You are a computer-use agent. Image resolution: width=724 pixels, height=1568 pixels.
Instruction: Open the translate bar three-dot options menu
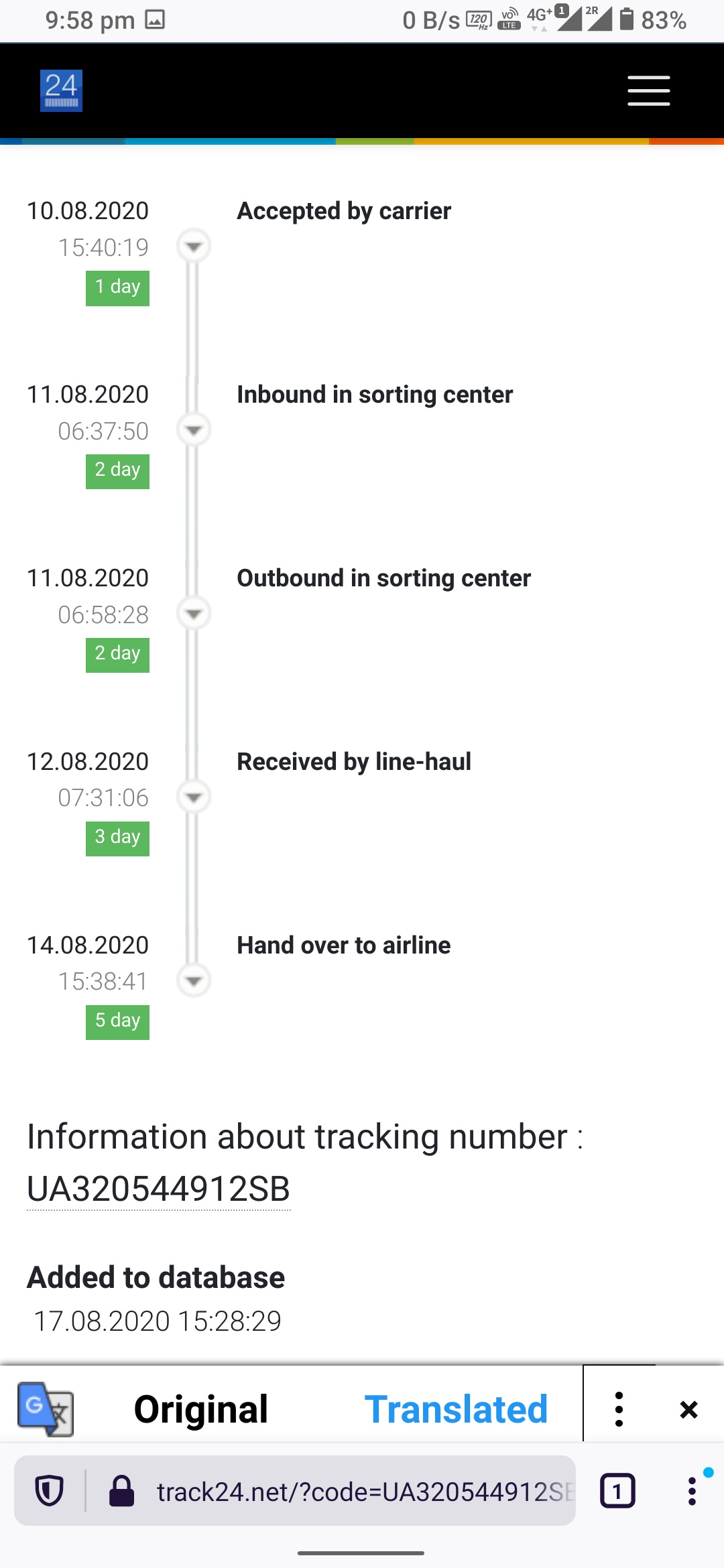617,1408
